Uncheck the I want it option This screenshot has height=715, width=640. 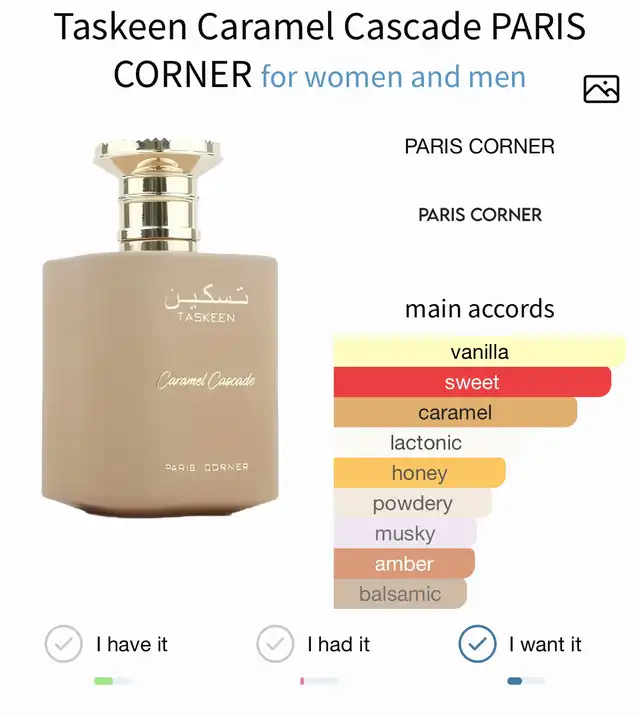[x=477, y=644]
